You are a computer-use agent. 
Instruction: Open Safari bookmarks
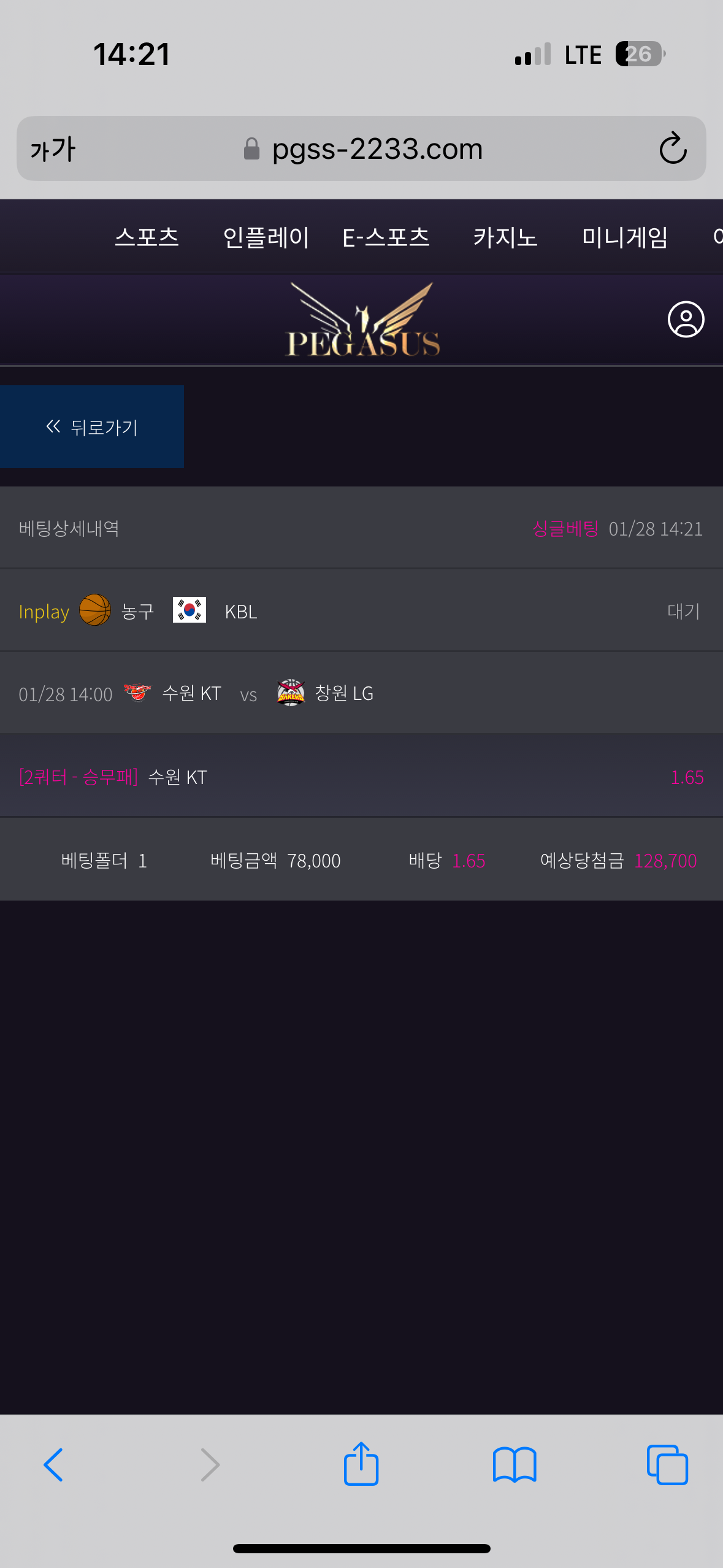tap(515, 1464)
